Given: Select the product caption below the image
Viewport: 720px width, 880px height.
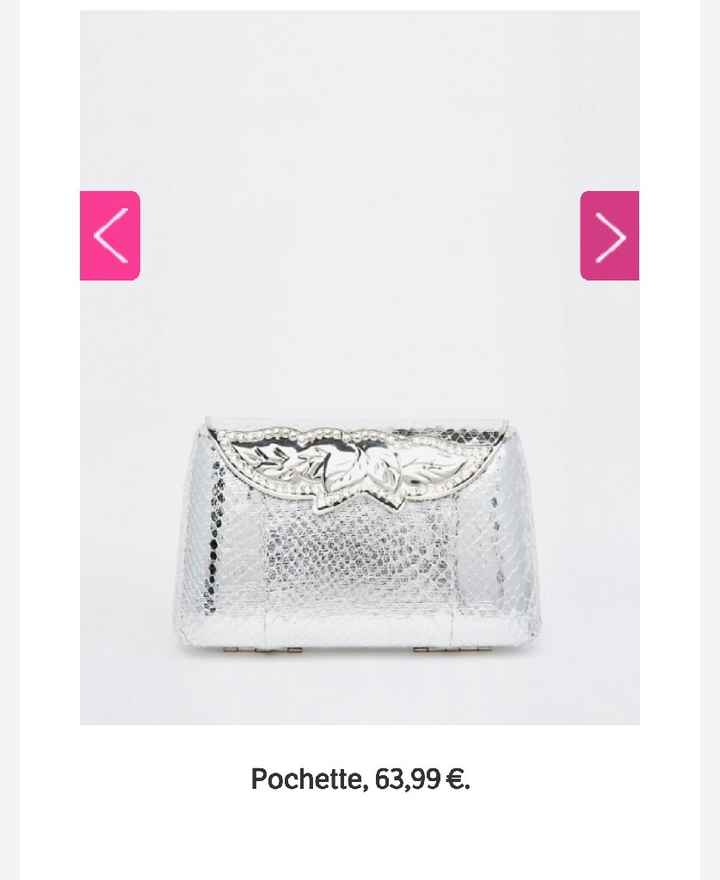Looking at the screenshot, I should point(360,778).
